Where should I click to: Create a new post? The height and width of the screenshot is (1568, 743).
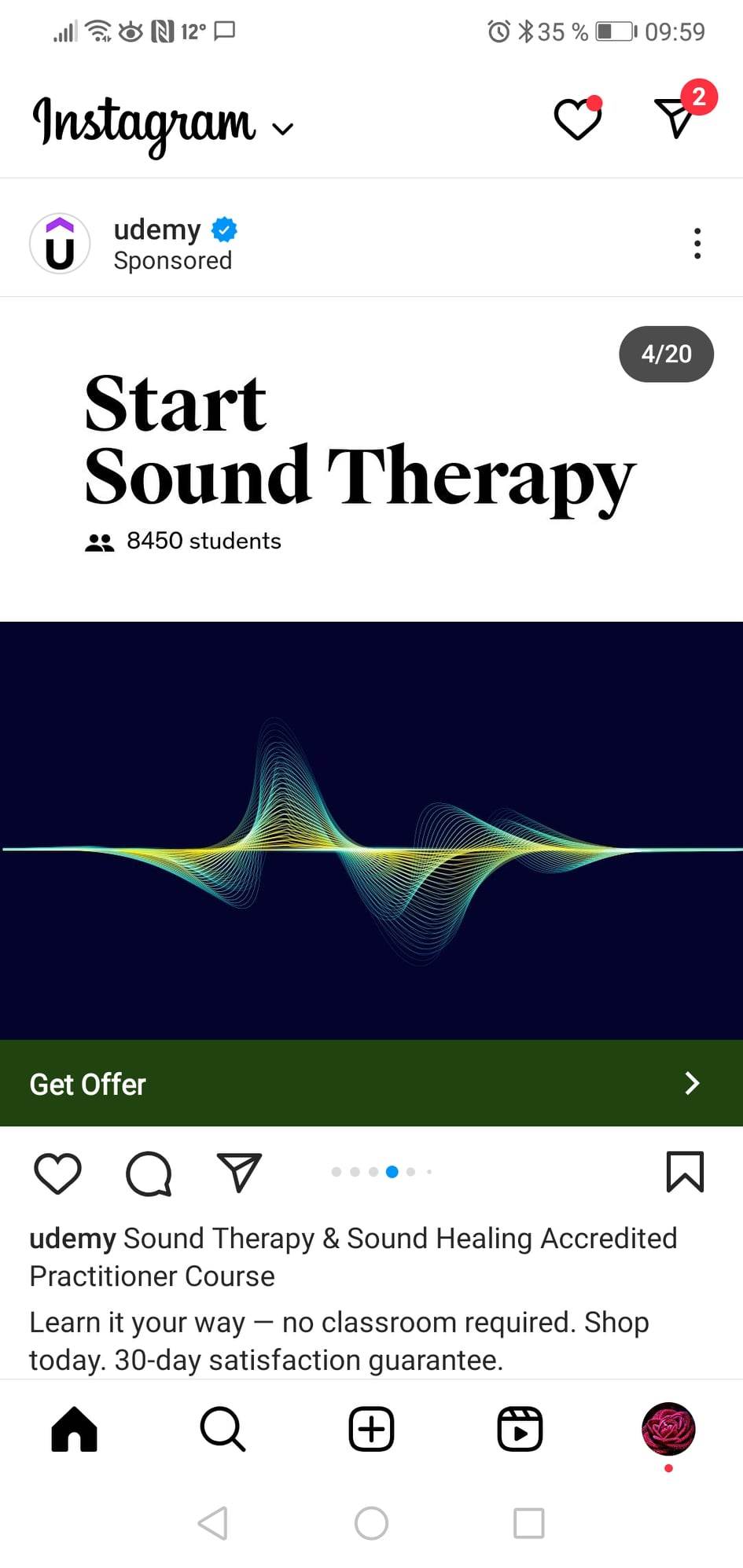tap(371, 1428)
